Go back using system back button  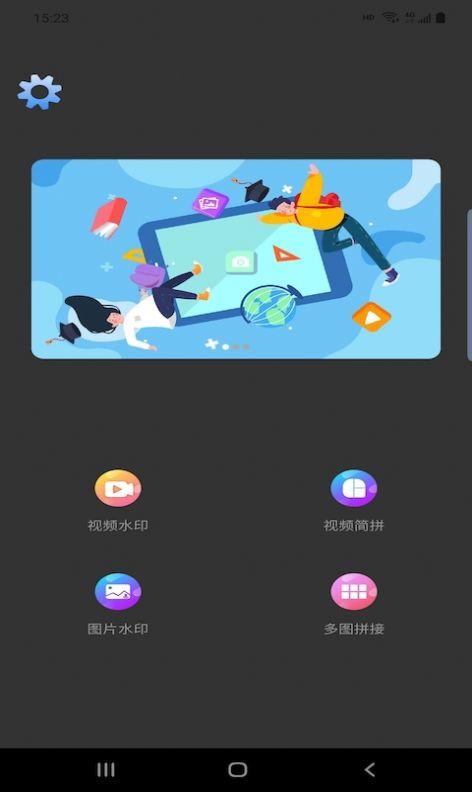369,770
